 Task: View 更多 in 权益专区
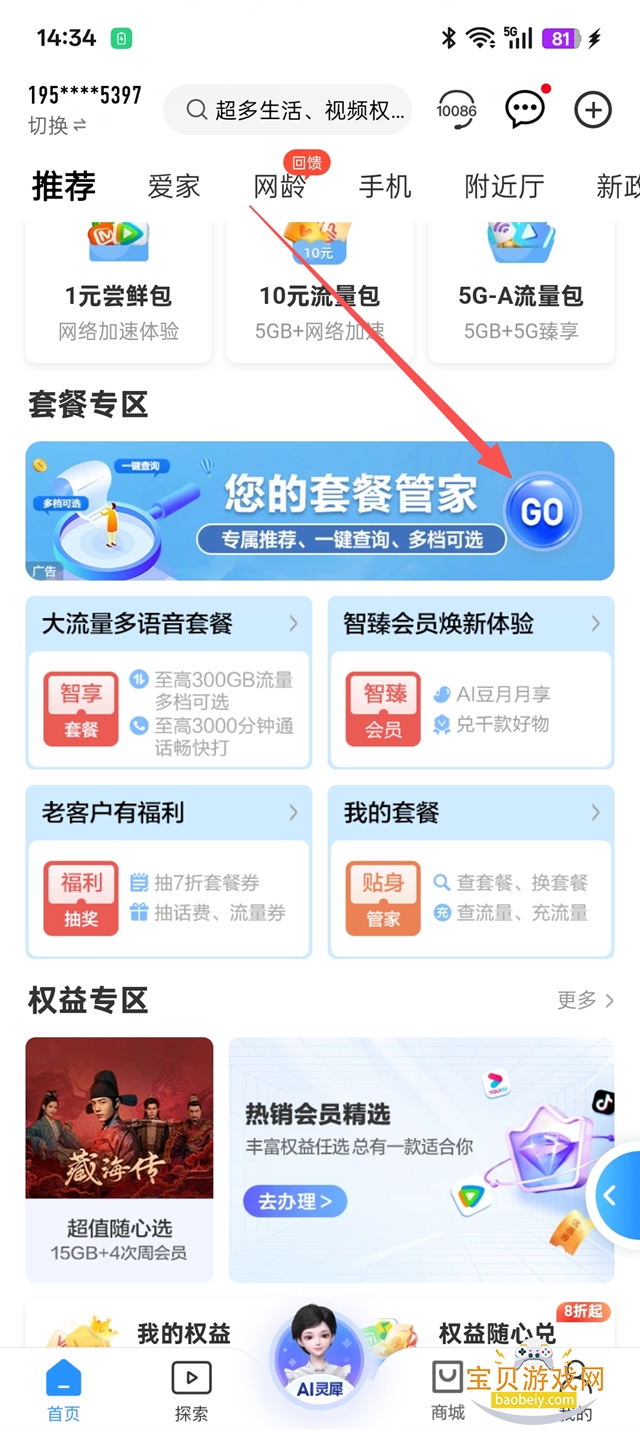[585, 1000]
